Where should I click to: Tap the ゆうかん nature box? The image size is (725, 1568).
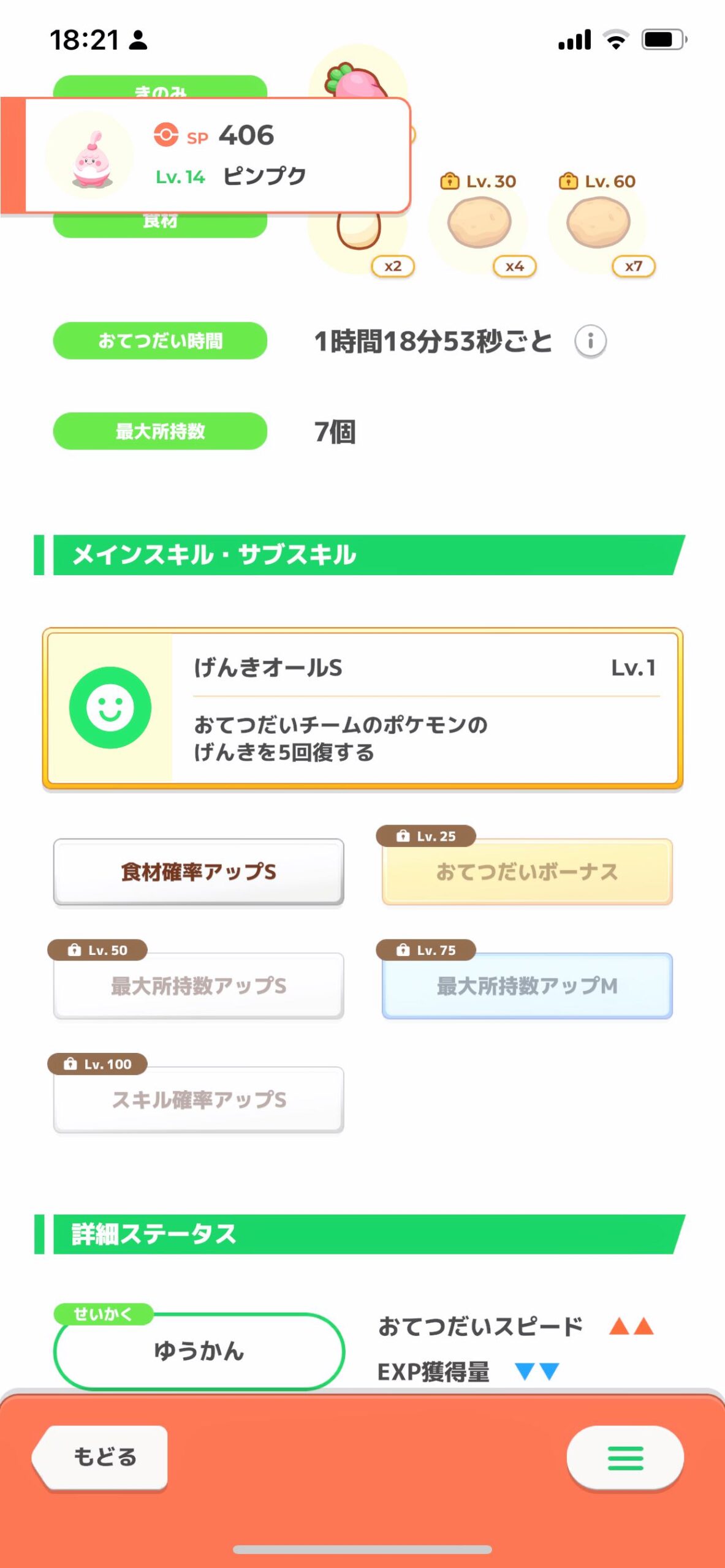coord(199,1351)
